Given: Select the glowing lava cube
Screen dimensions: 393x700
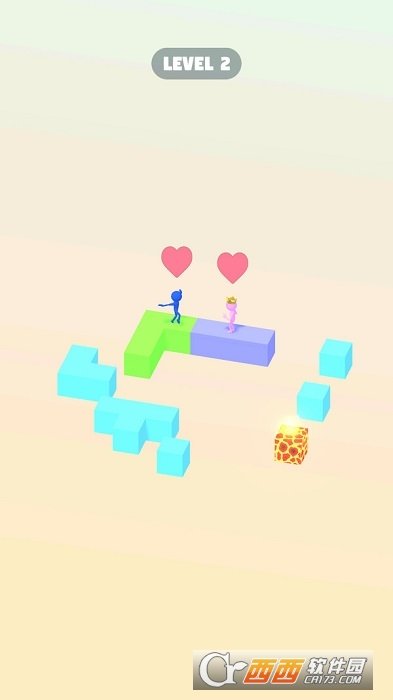Looking at the screenshot, I should (x=291, y=444).
